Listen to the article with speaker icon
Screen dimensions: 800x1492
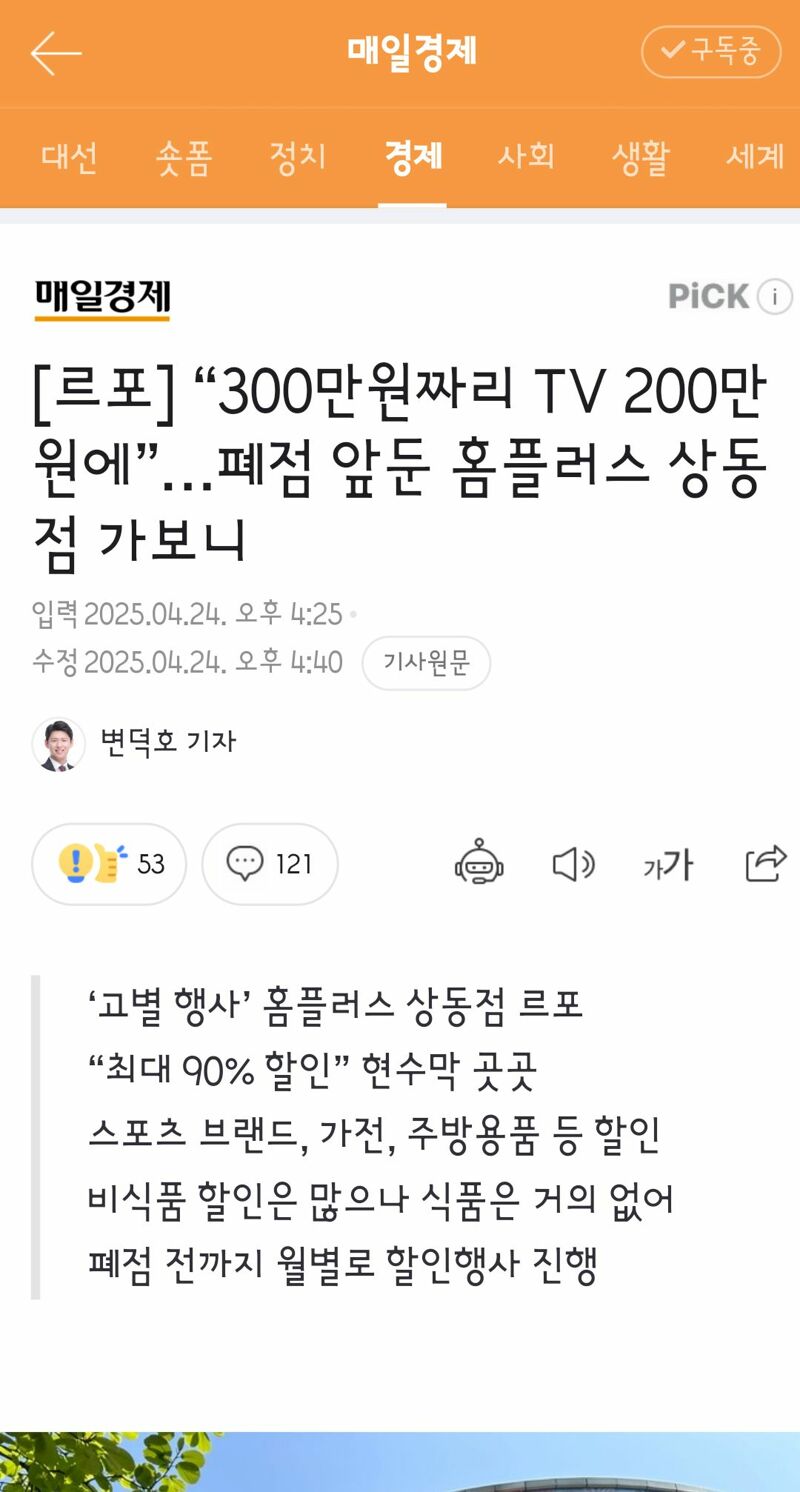pos(573,864)
